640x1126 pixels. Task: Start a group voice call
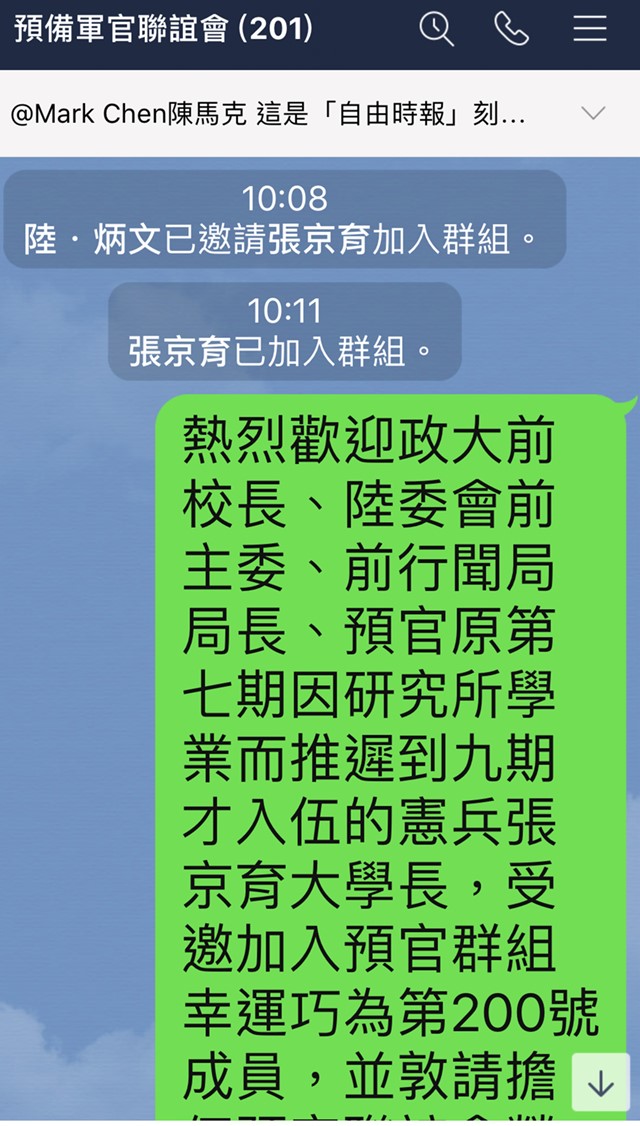[511, 29]
